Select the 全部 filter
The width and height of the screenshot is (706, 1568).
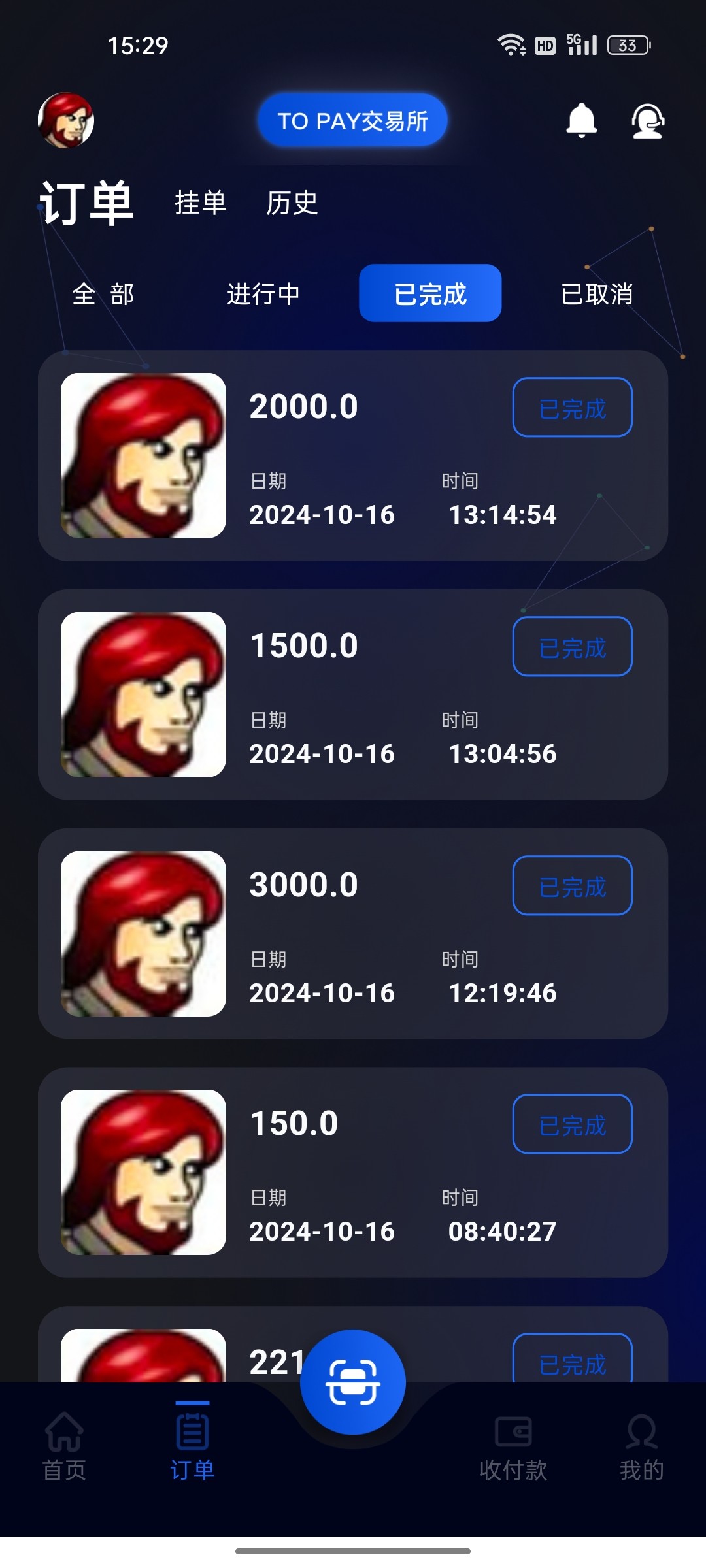[x=103, y=293]
